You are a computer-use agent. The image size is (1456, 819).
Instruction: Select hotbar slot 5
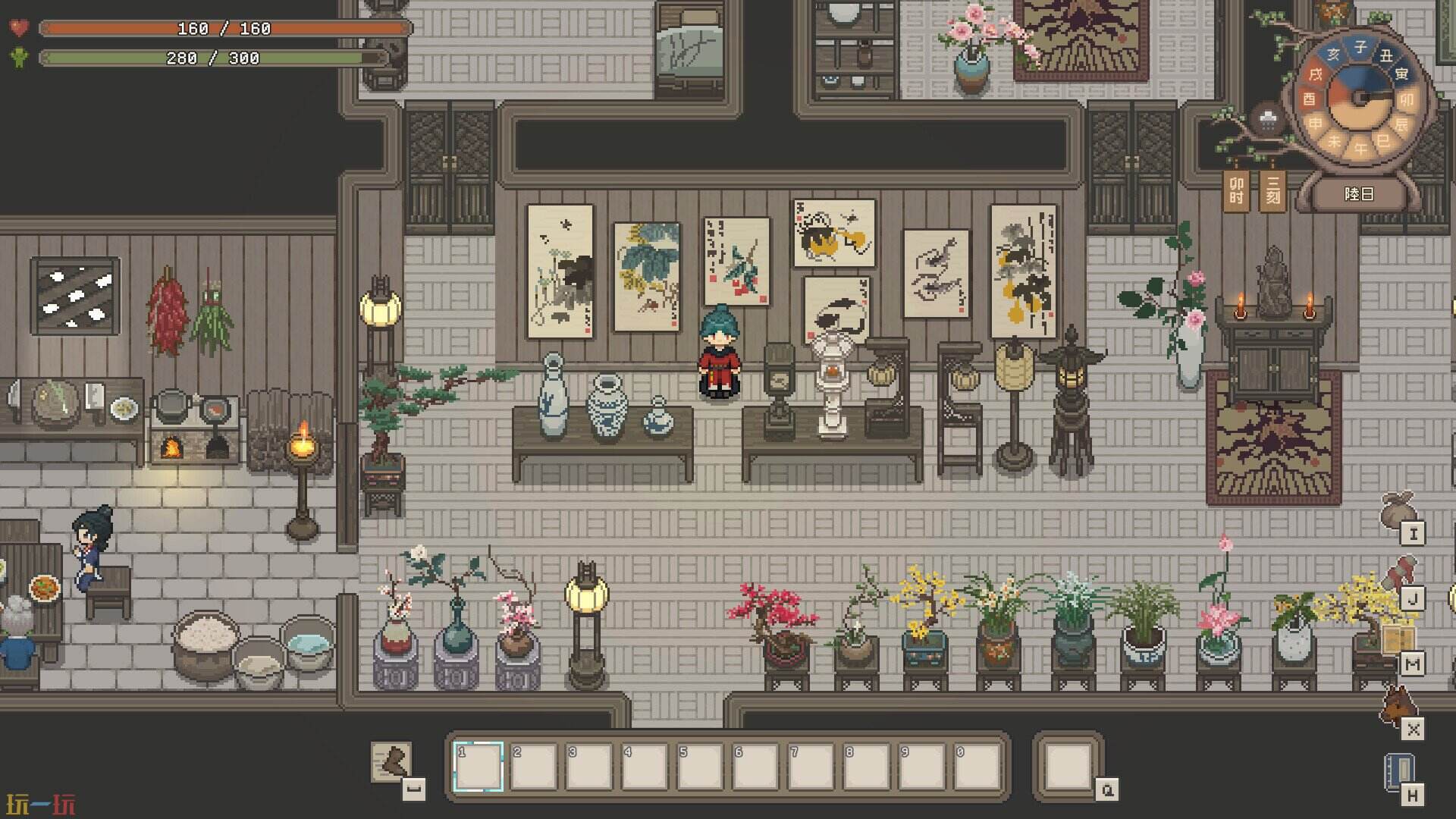coord(700,767)
